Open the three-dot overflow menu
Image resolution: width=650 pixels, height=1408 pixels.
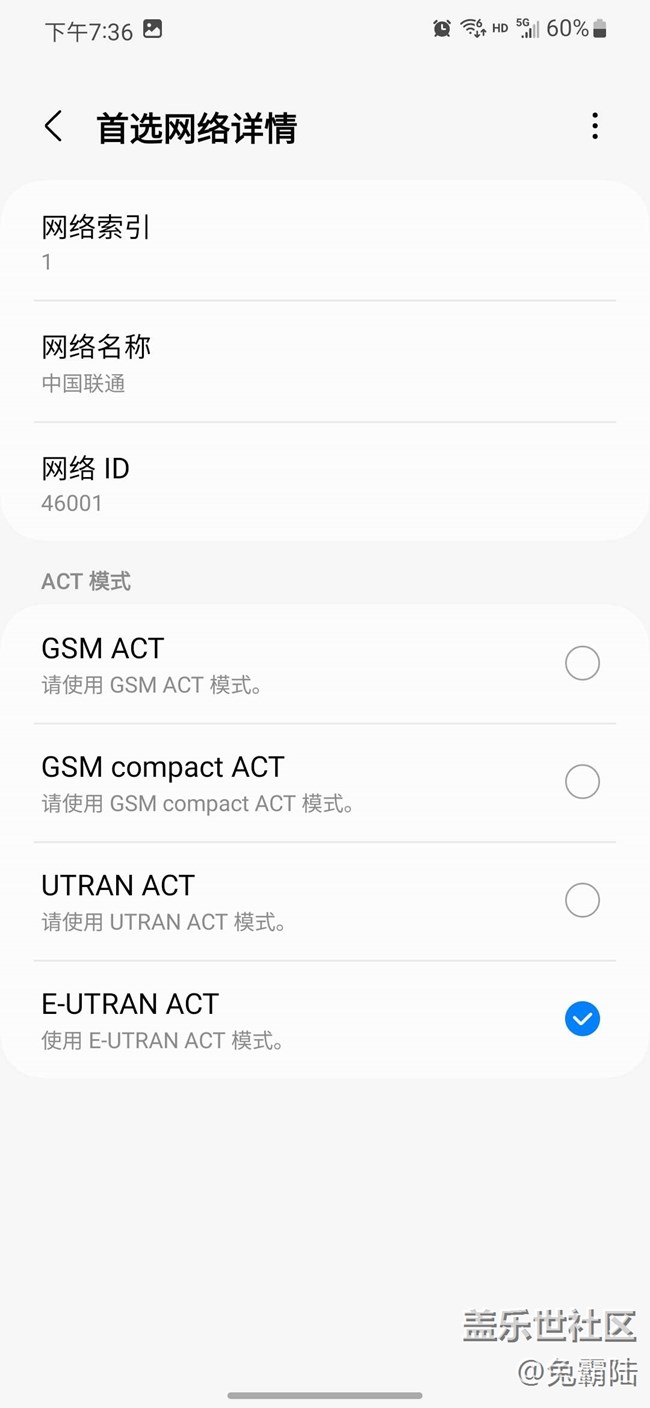tap(595, 127)
